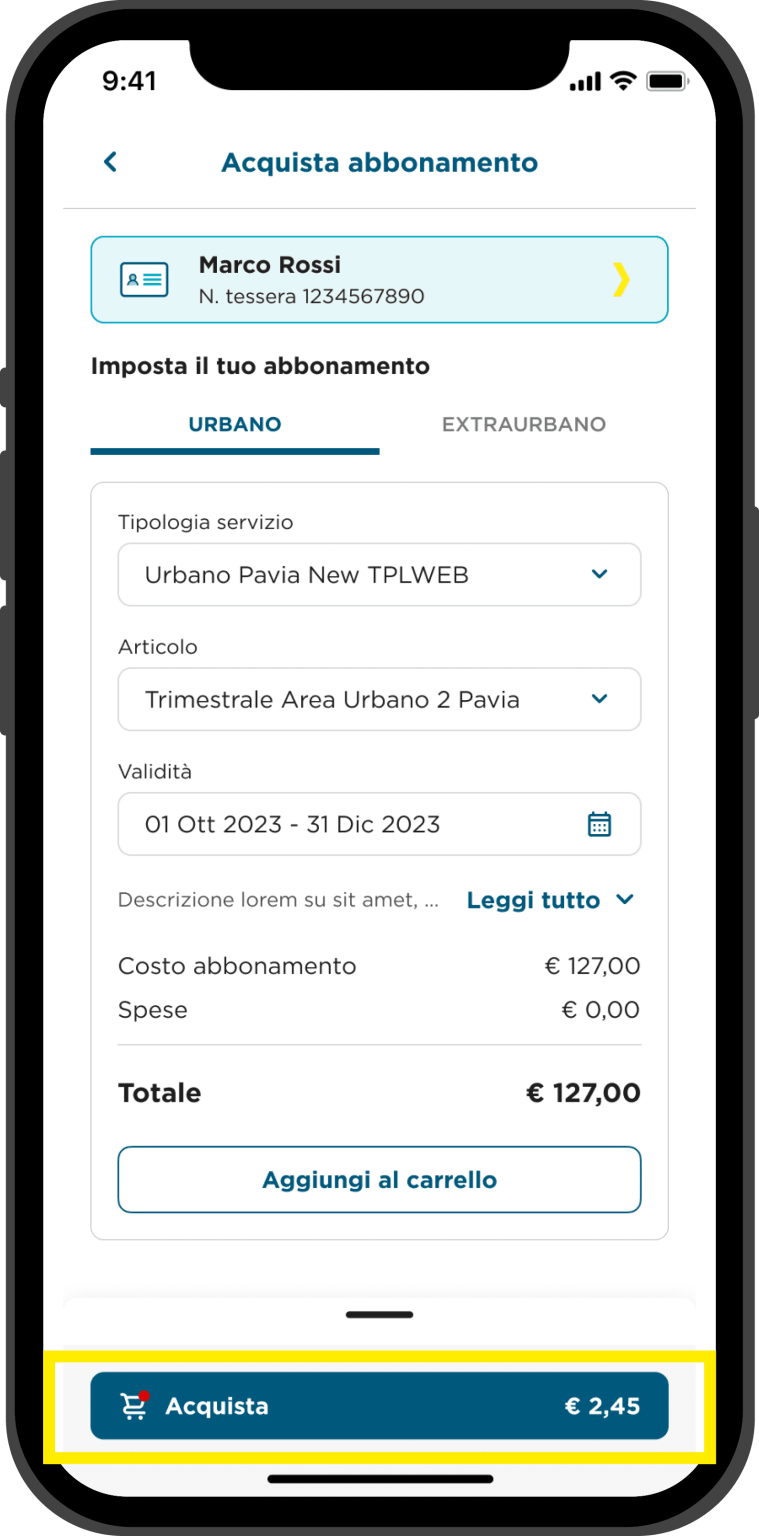Switch to the Extraurbano tab
Screen dimensions: 759x1536
pos(524,424)
